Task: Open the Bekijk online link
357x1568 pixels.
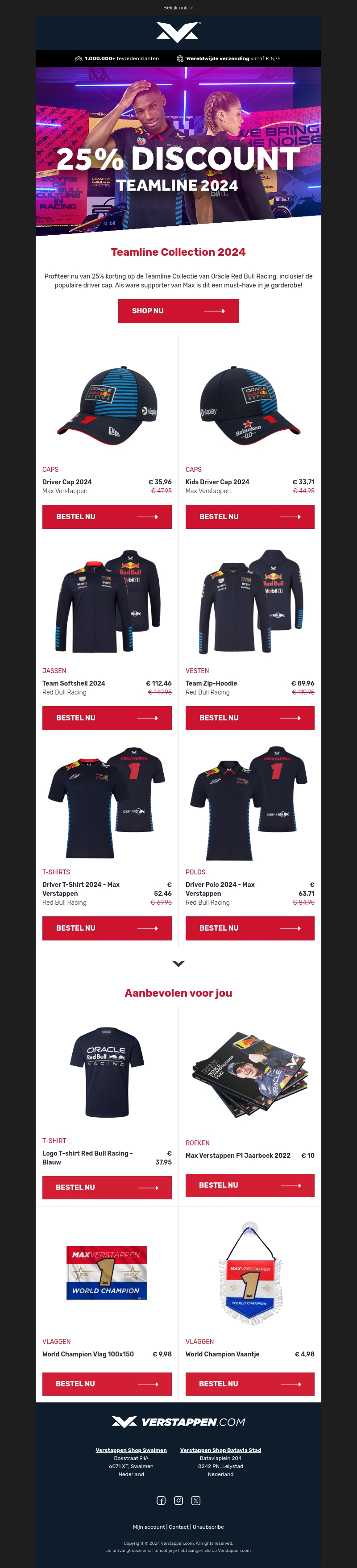Action: [178, 8]
